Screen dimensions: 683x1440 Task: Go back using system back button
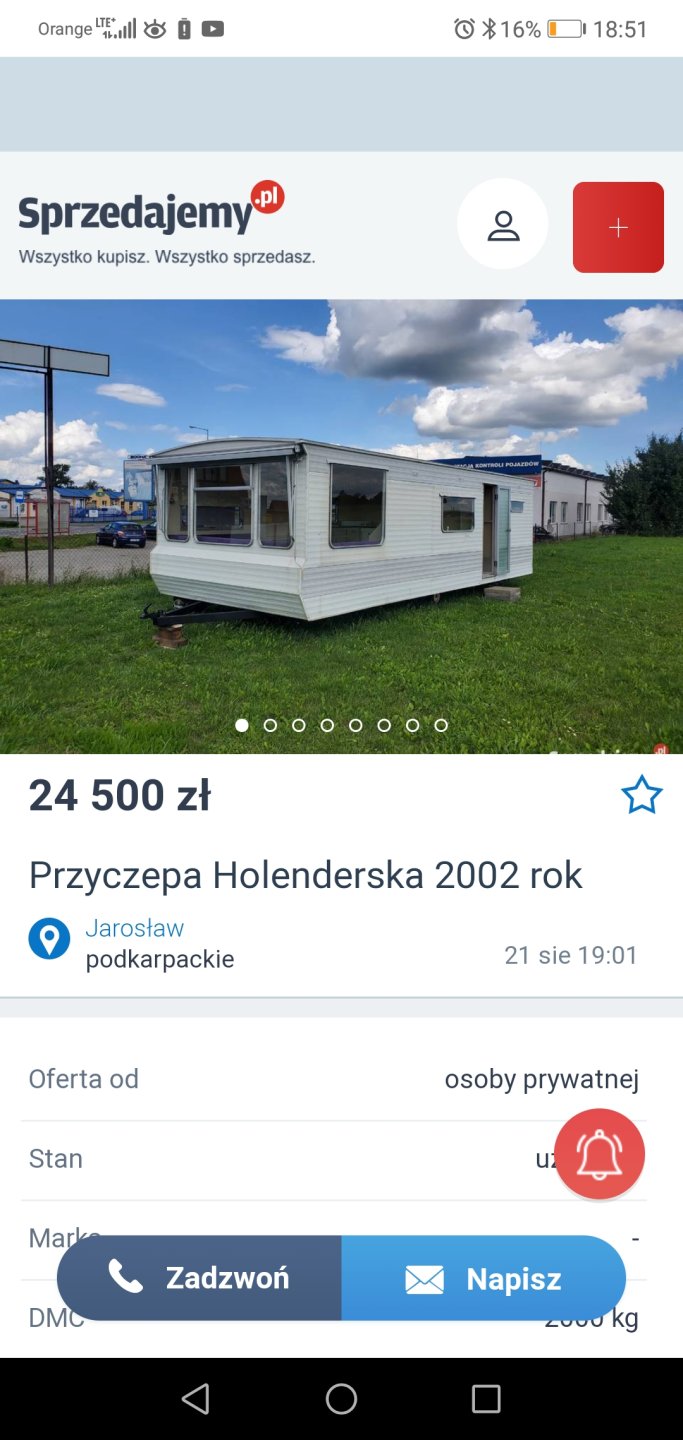[196, 1398]
